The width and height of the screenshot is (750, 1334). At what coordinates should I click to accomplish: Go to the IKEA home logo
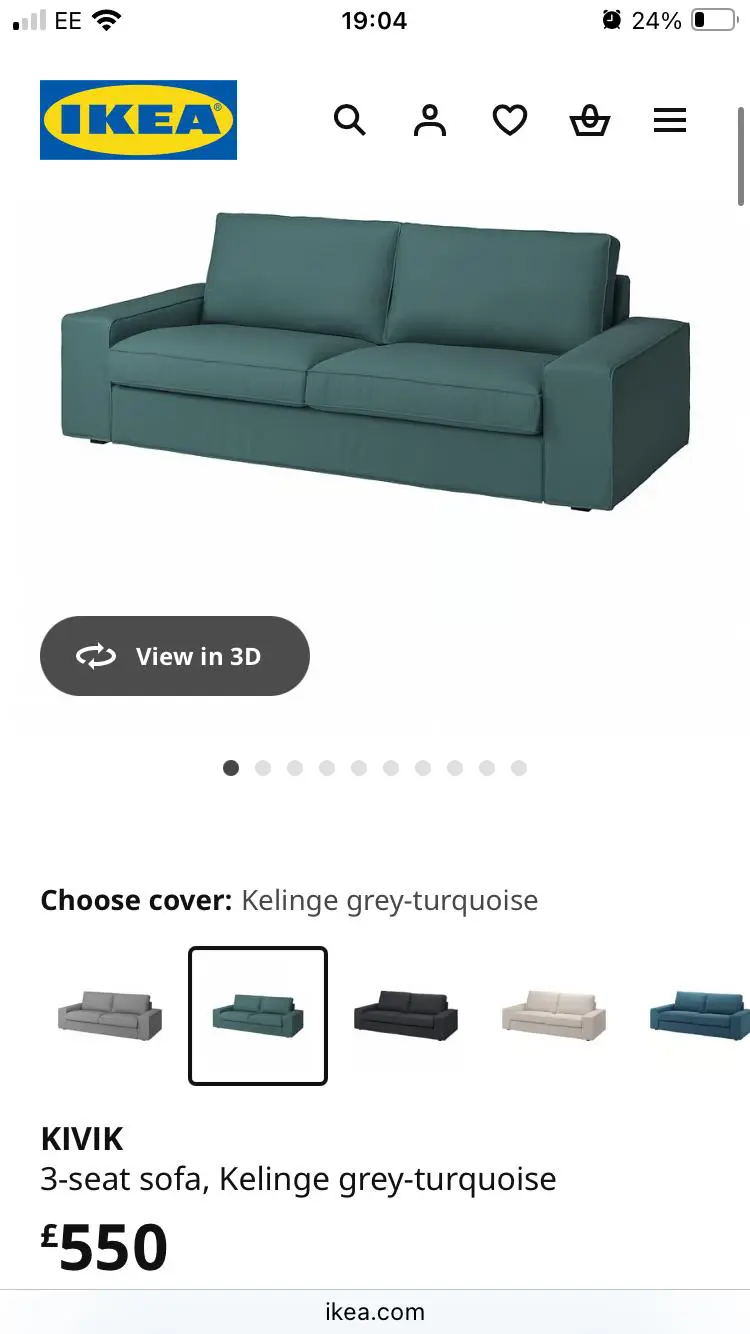pyautogui.click(x=138, y=120)
